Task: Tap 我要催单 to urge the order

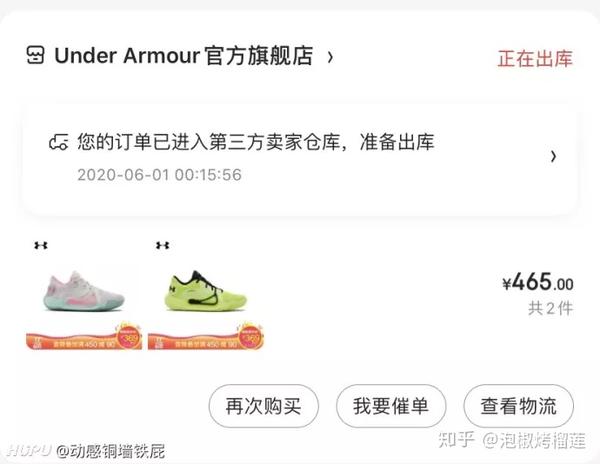Action: click(390, 406)
